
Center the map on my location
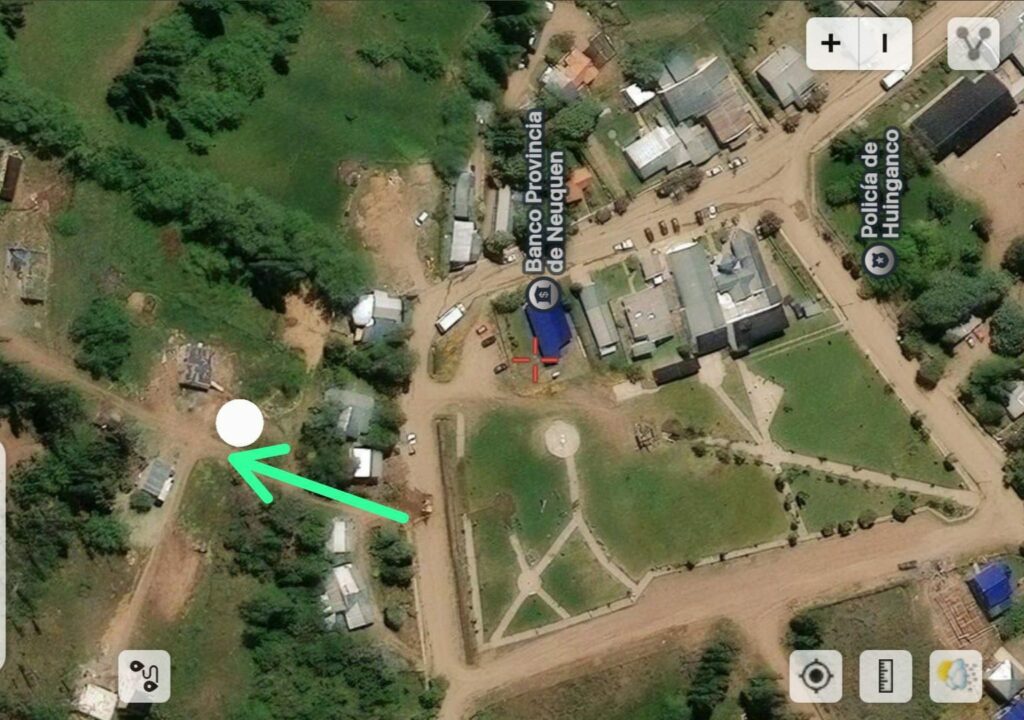click(815, 677)
